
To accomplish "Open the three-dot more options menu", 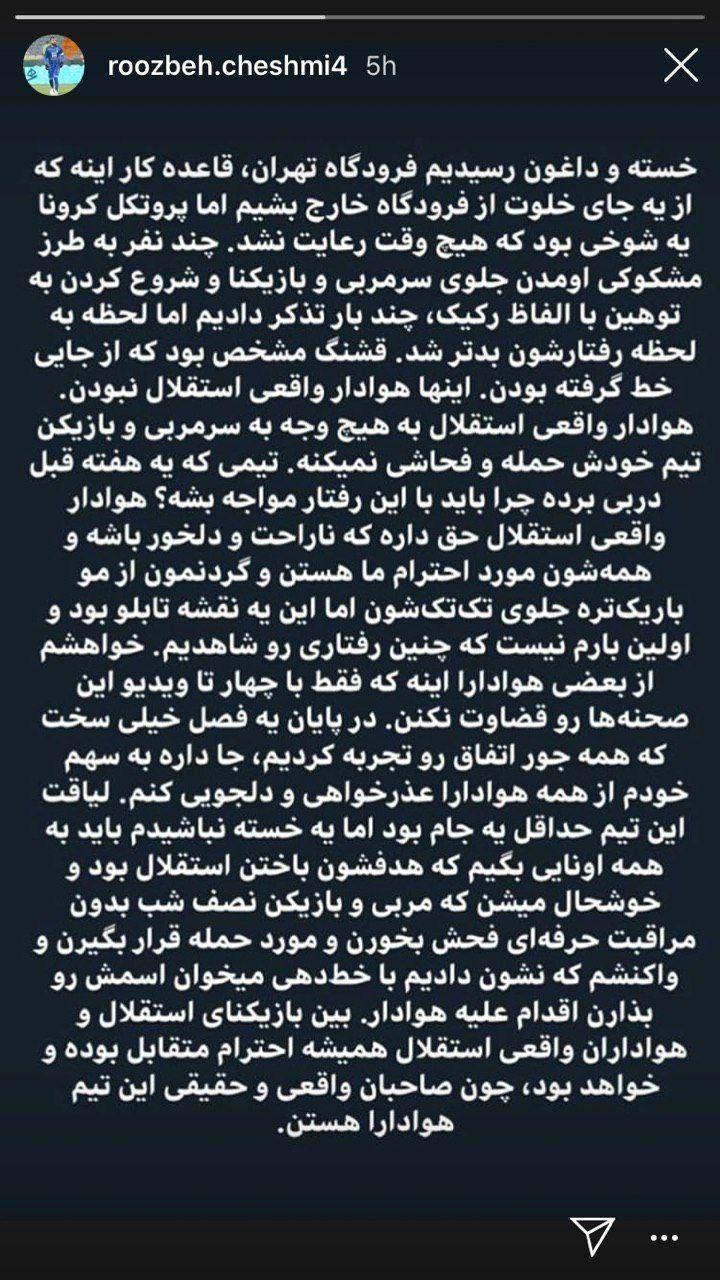I will point(664,1238).
